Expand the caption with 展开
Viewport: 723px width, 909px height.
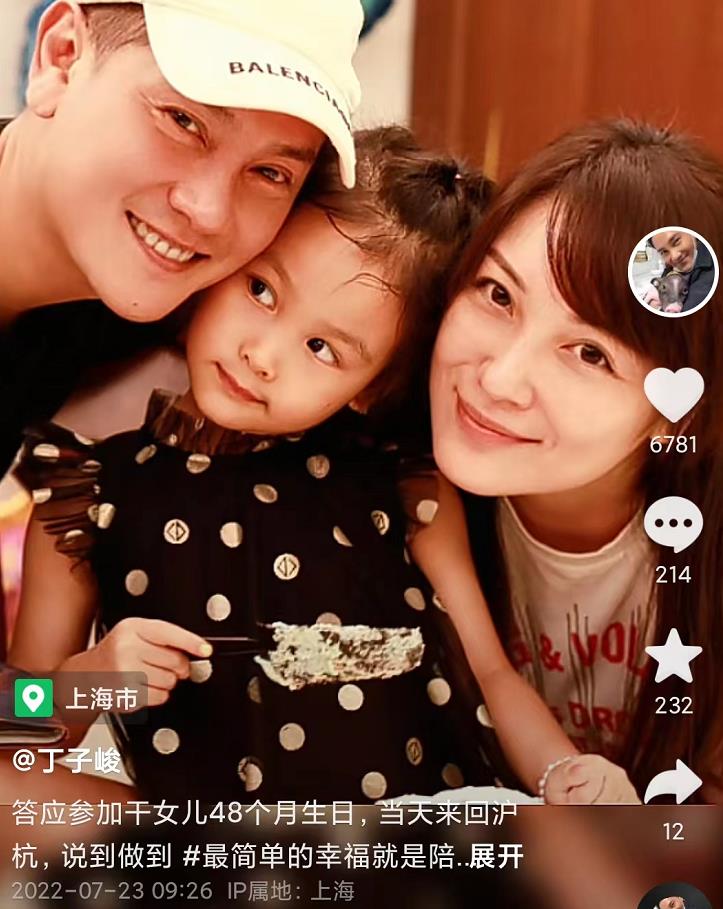497,857
